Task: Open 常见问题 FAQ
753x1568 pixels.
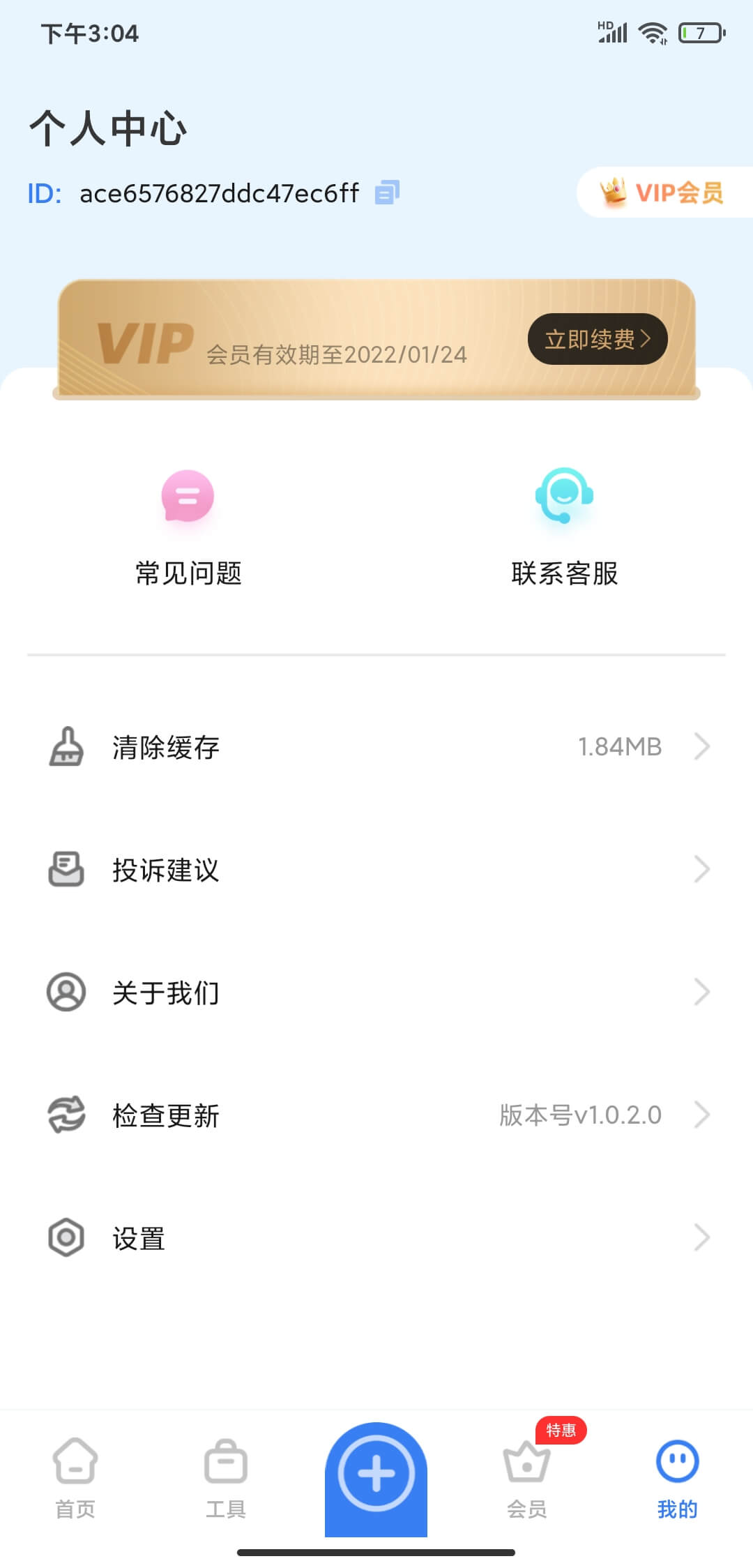Action: click(188, 527)
